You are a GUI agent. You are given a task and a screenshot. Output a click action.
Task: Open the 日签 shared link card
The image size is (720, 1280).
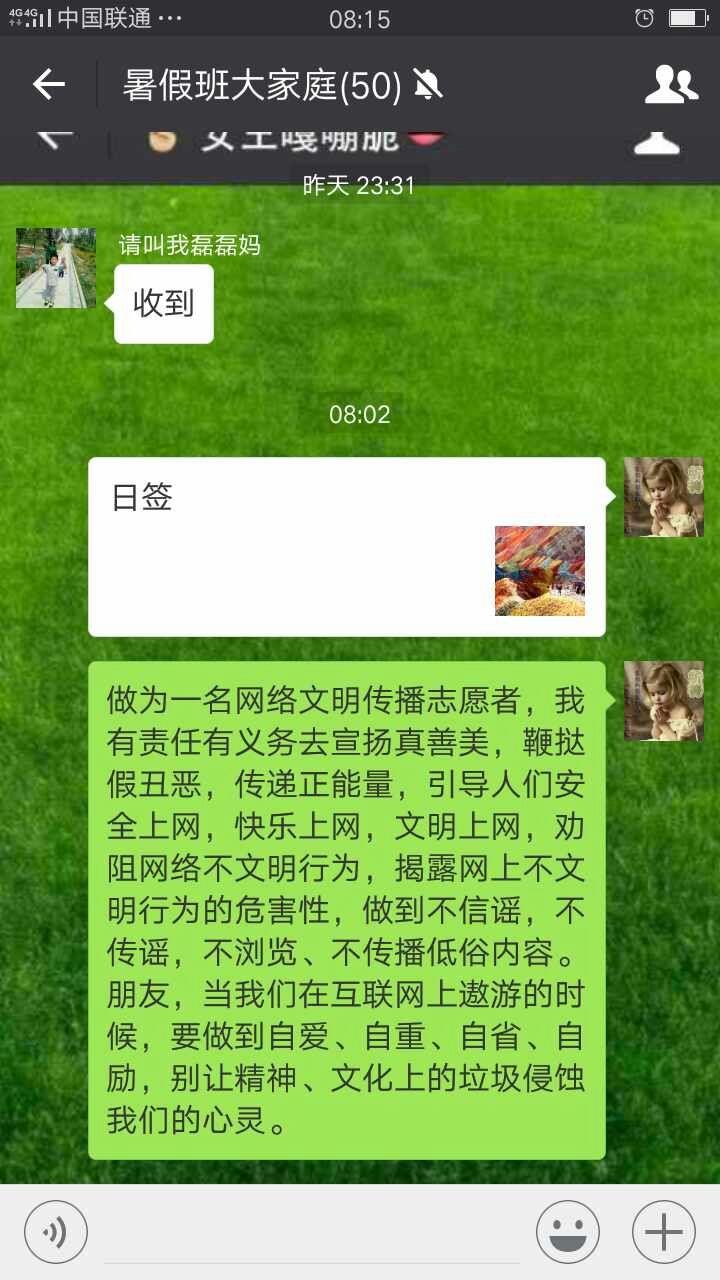(x=347, y=547)
